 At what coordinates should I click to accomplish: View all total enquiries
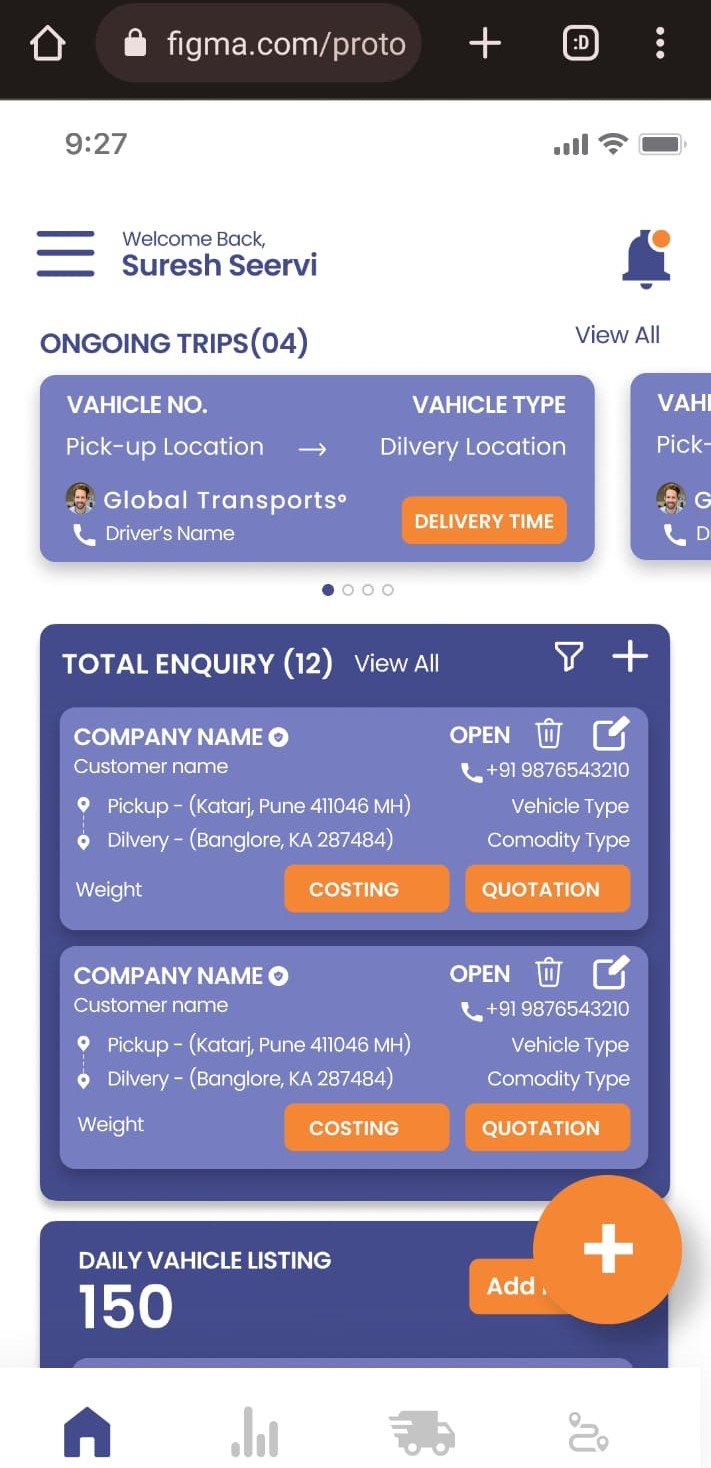(x=396, y=663)
